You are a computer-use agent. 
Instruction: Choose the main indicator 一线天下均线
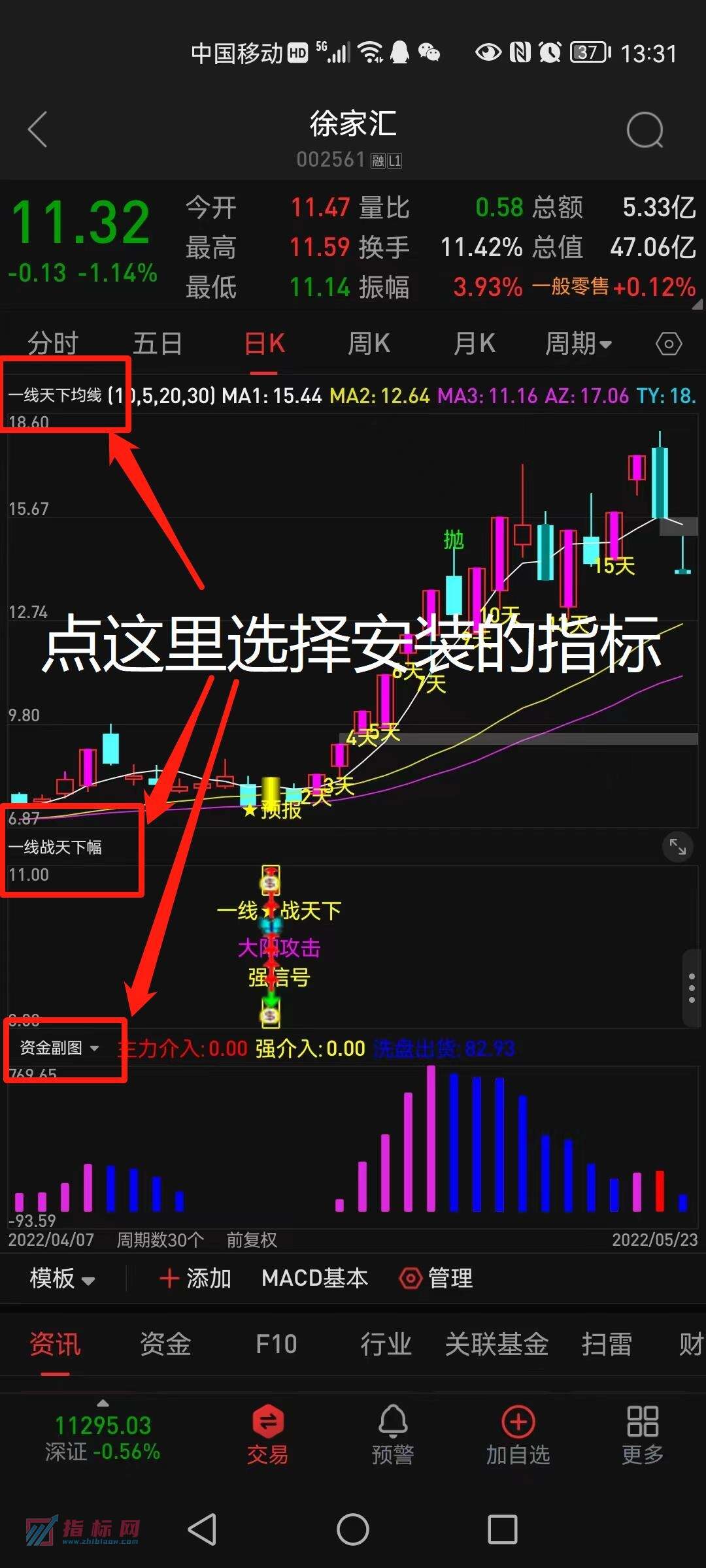55,395
